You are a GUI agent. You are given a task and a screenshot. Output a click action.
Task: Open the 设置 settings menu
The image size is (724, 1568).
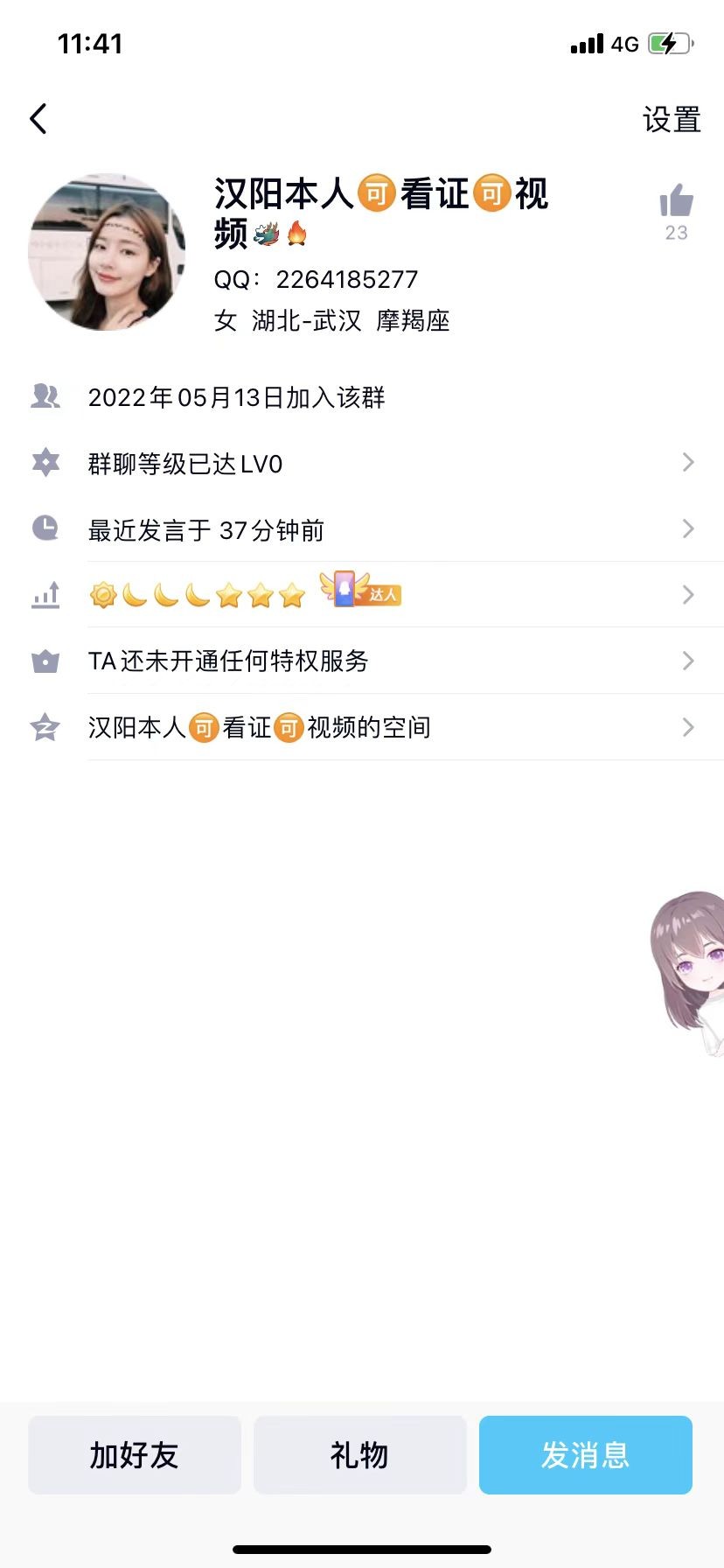tap(672, 118)
